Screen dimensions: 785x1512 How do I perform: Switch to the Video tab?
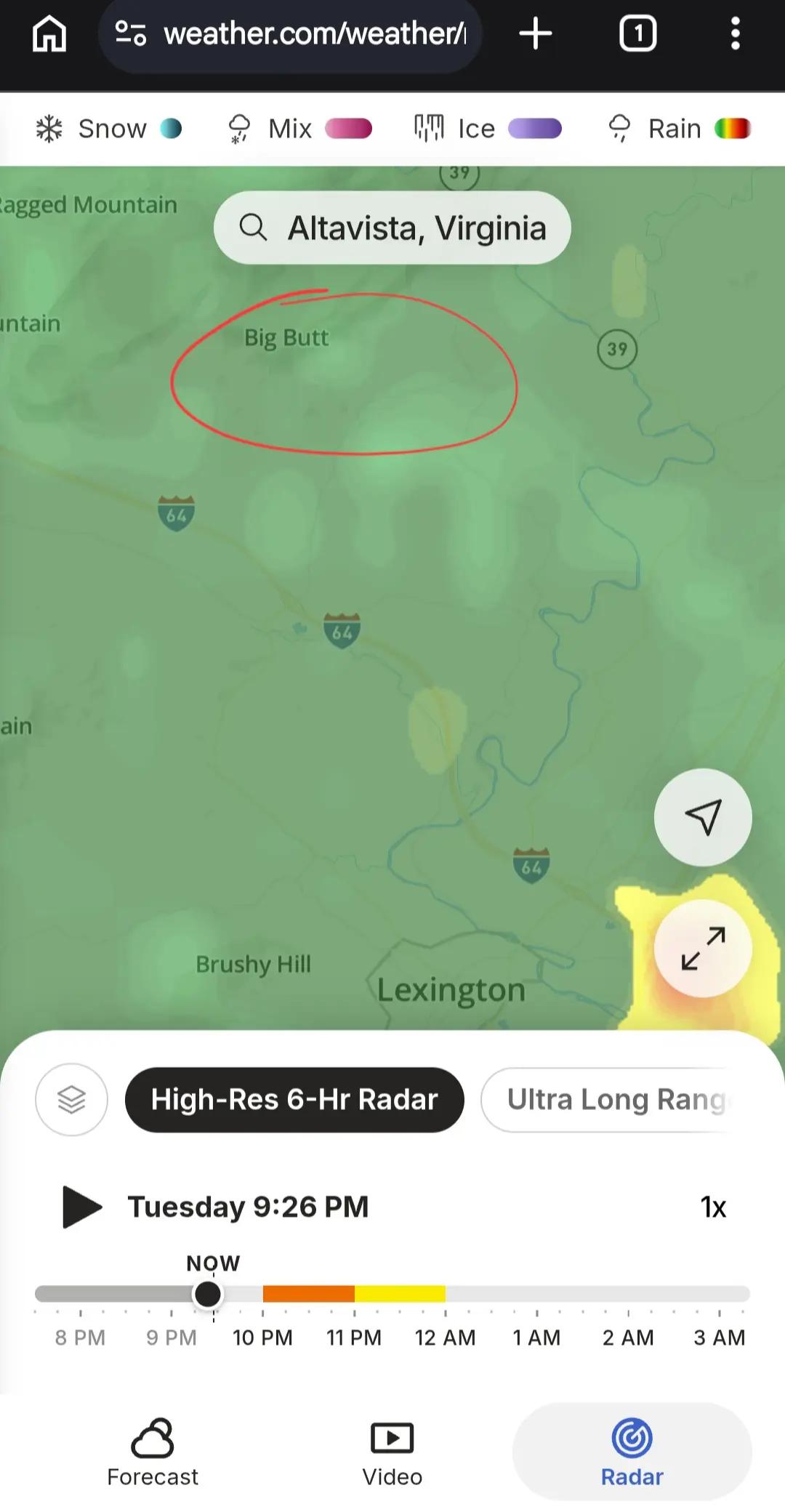(392, 1452)
